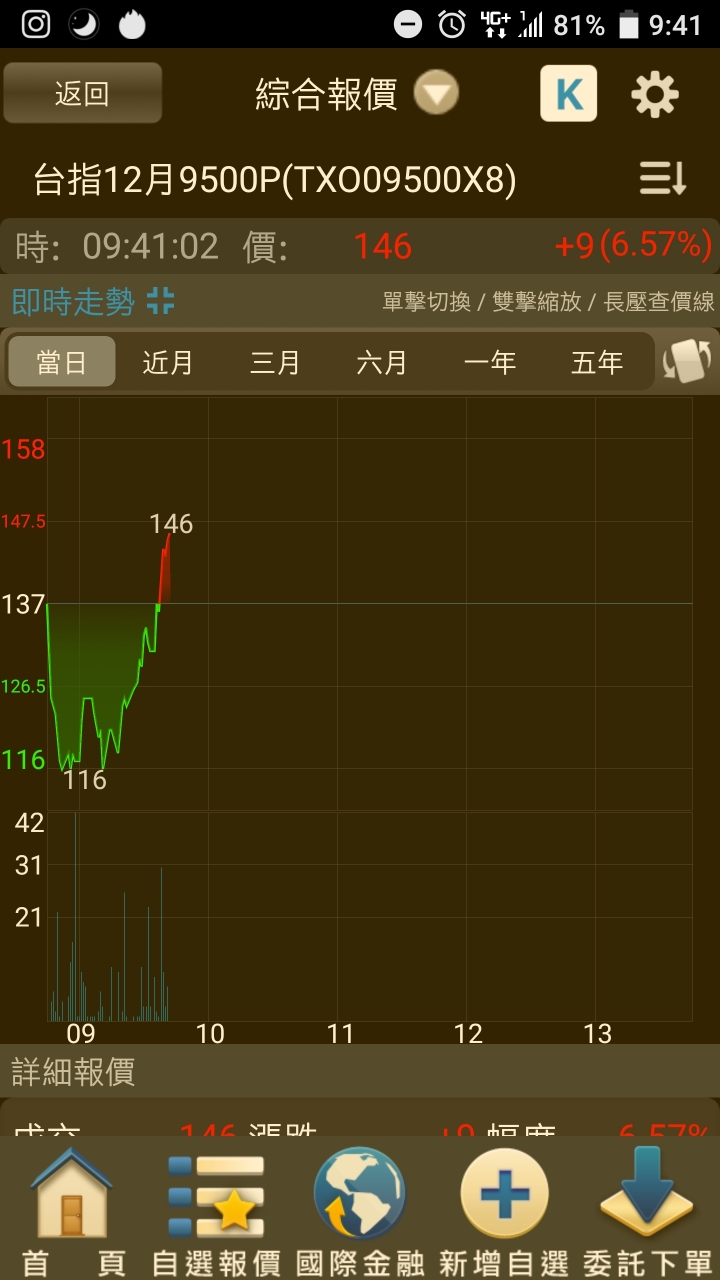View the 五年 chart range

click(597, 362)
